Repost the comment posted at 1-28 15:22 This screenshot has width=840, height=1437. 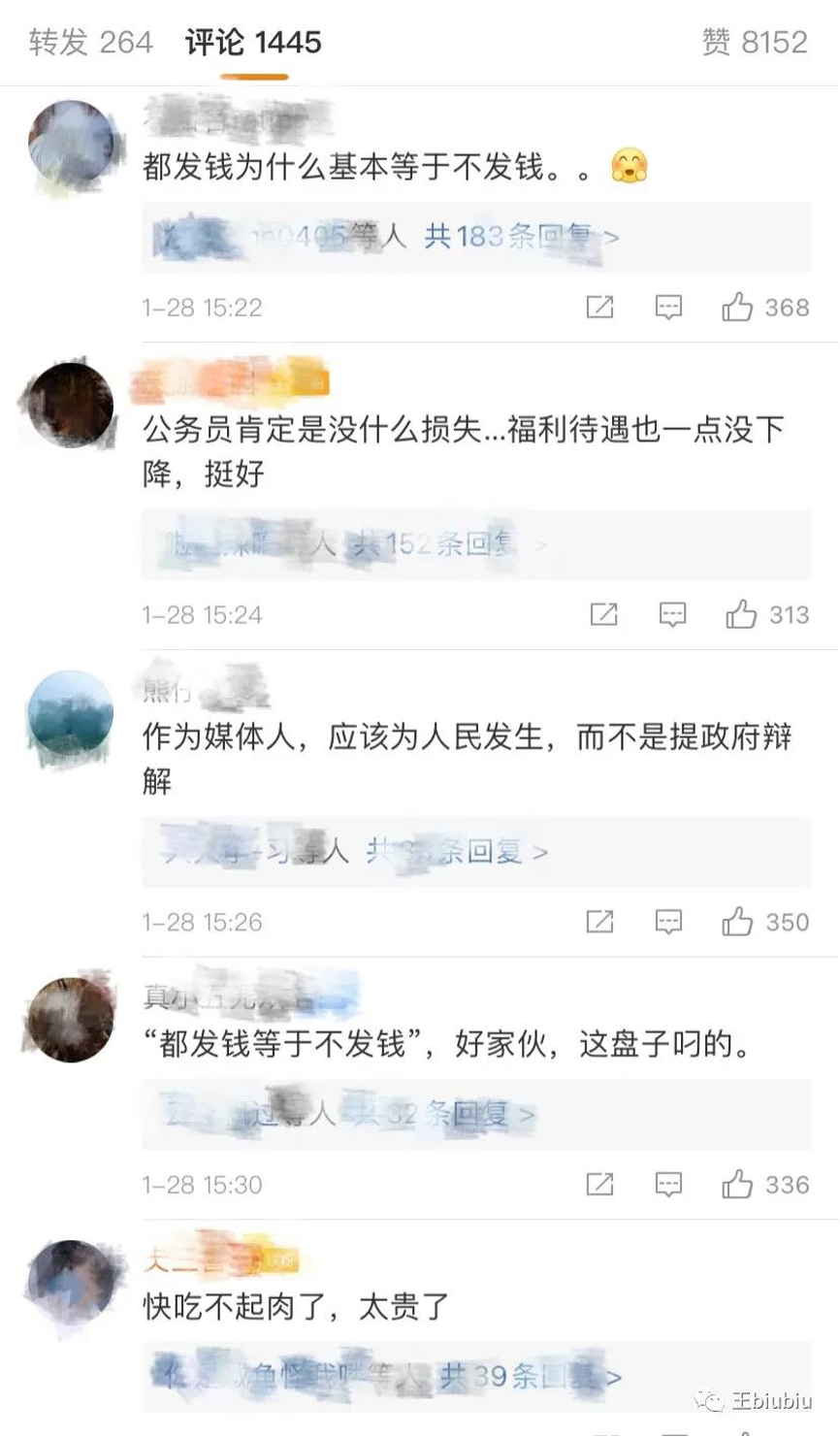[599, 308]
